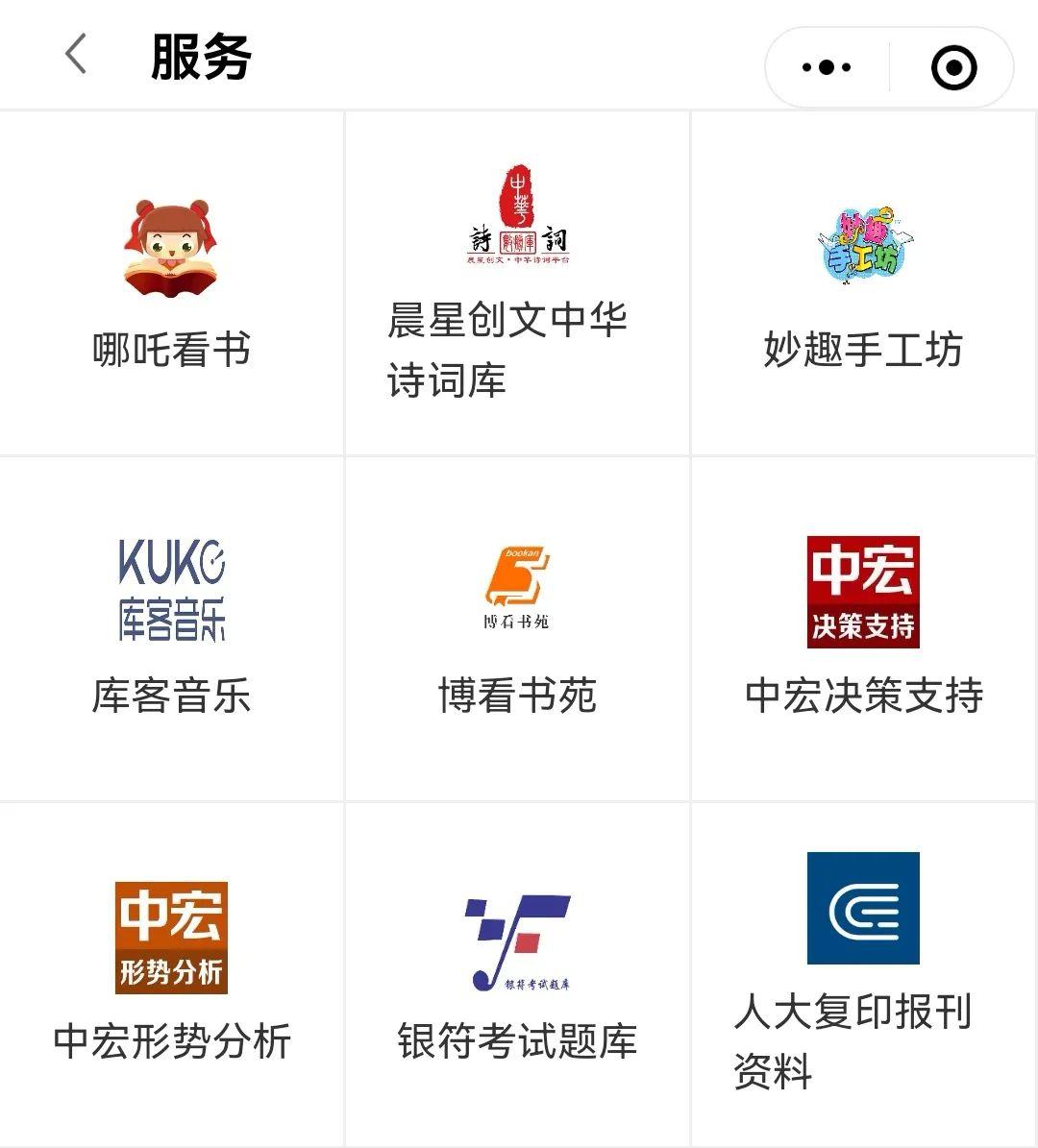Close the mini program via the circle icon
Screen dimensions: 1038x1148
953,67
